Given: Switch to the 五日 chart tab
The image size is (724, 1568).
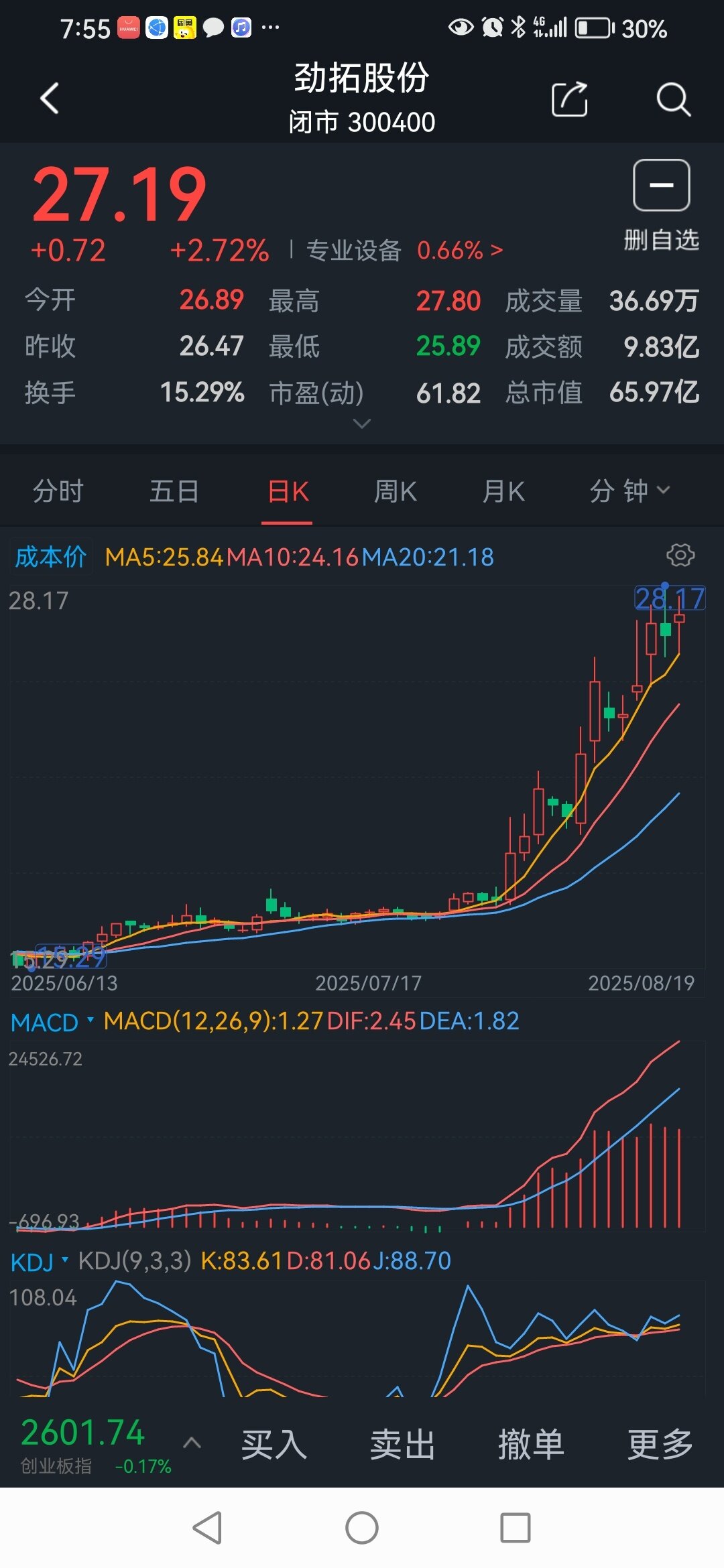Looking at the screenshot, I should (174, 491).
